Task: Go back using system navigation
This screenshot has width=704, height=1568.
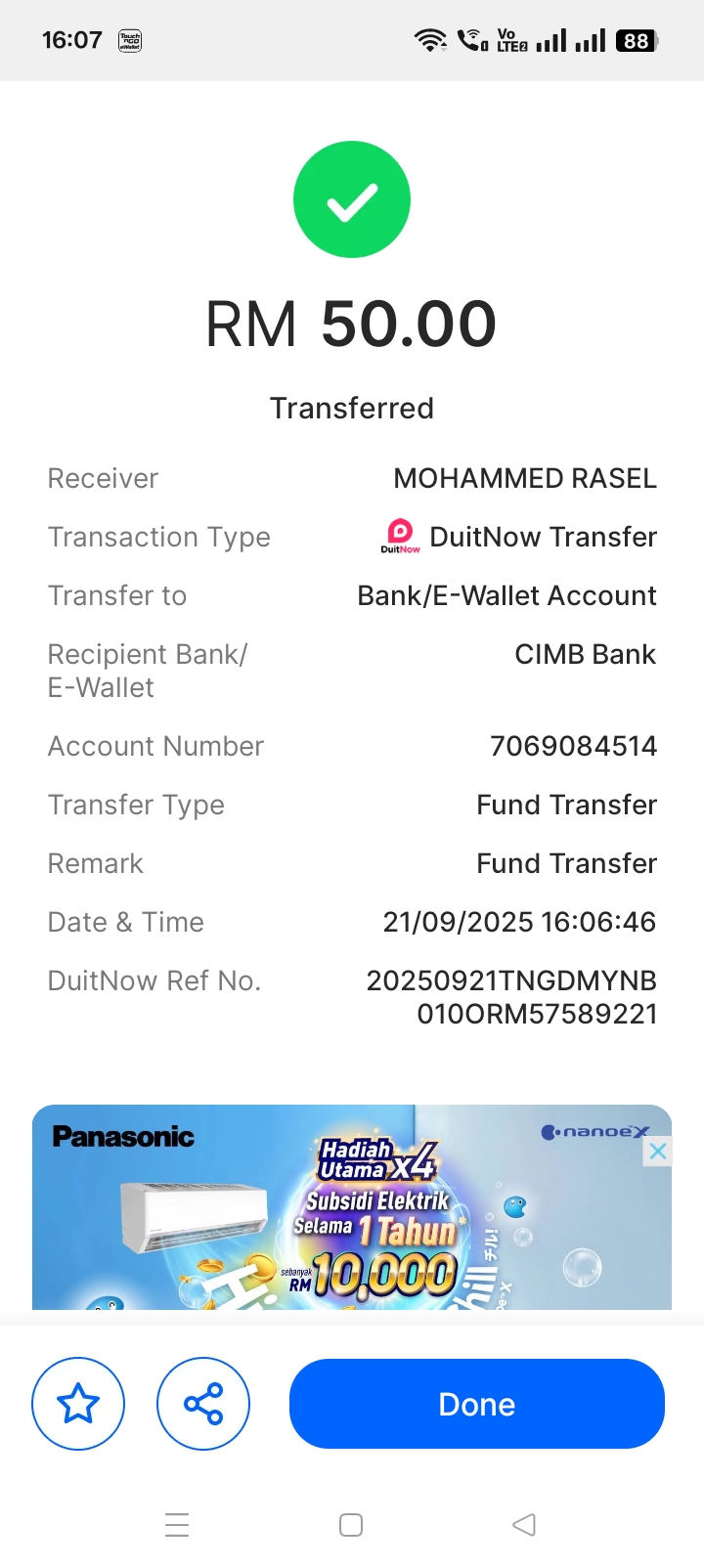Action: (524, 1524)
